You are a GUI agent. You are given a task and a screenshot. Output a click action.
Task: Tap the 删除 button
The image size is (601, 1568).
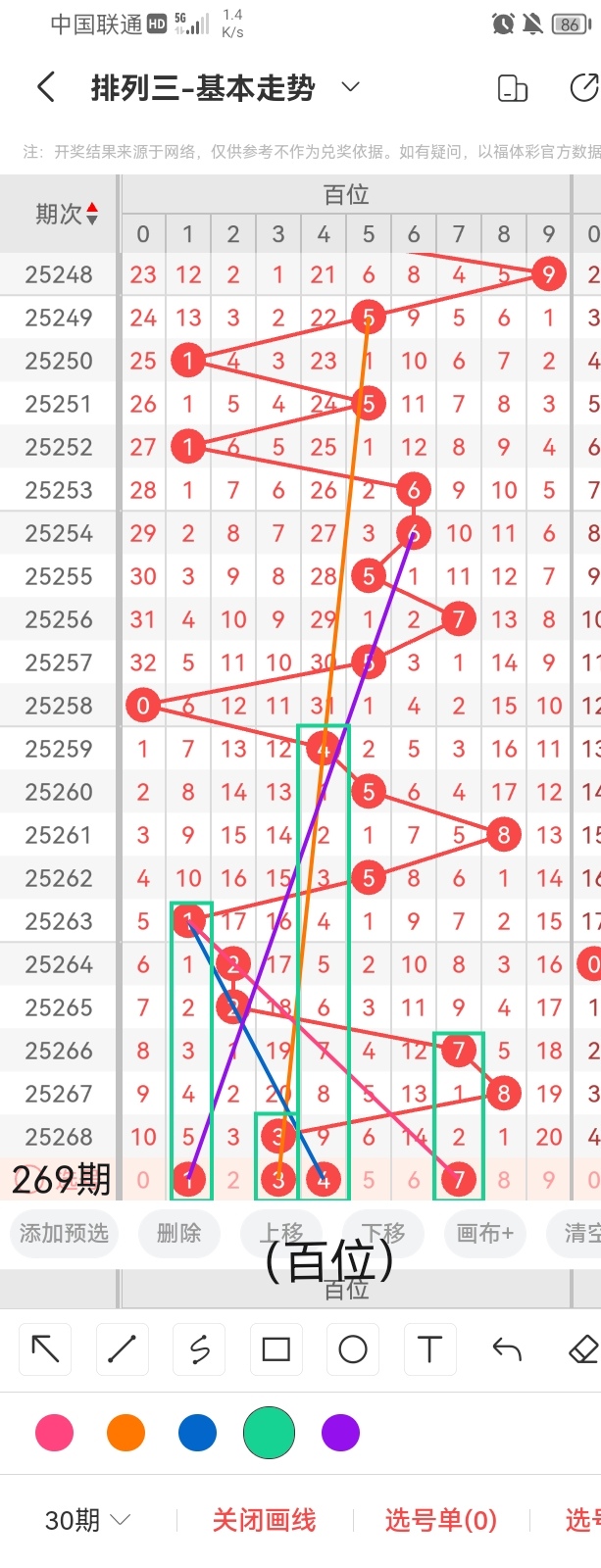pyautogui.click(x=178, y=1232)
